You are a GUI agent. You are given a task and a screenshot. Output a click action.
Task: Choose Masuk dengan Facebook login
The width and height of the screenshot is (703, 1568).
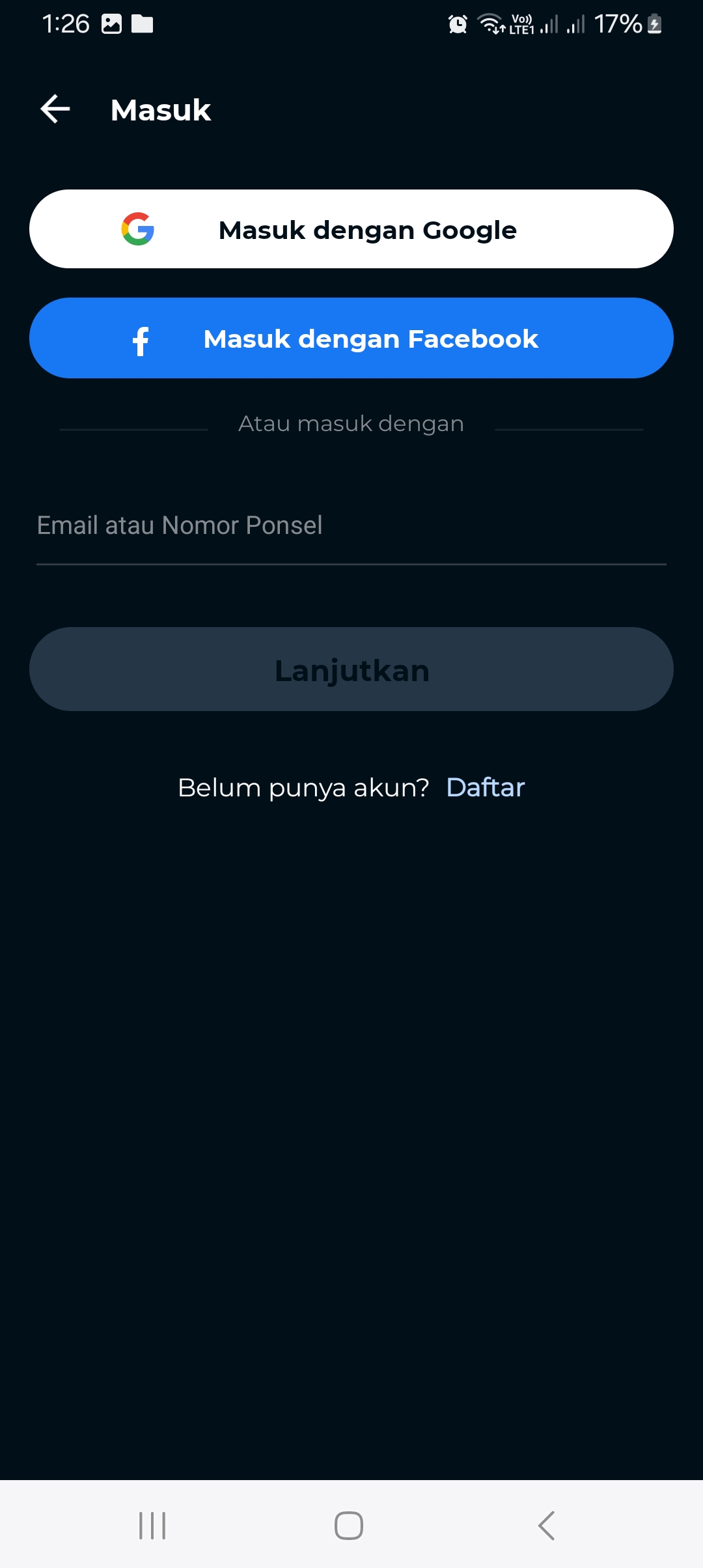coord(351,338)
